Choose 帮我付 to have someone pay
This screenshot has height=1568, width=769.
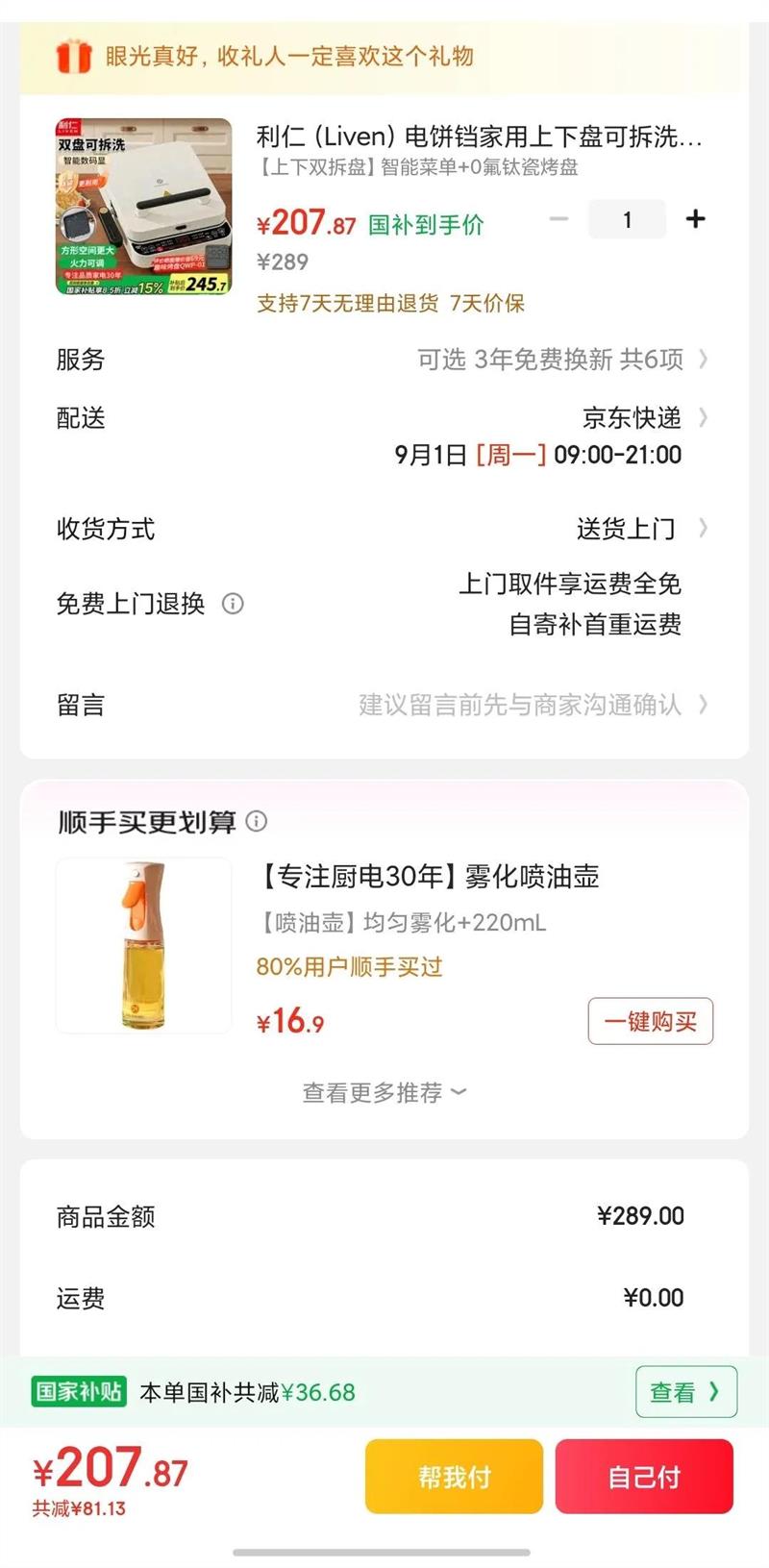point(454,1476)
